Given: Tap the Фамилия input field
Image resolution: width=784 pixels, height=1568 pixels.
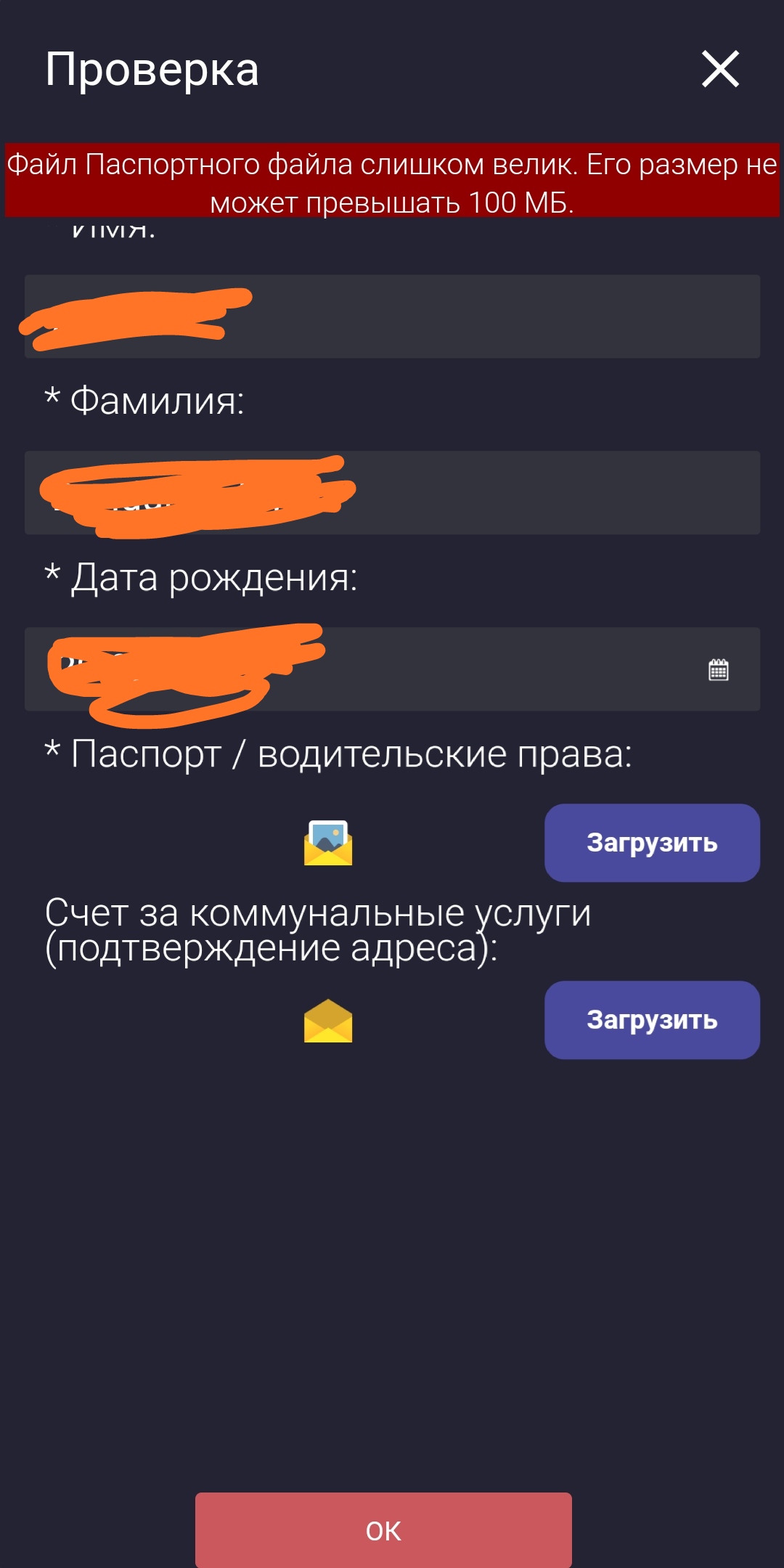Looking at the screenshot, I should [392, 493].
